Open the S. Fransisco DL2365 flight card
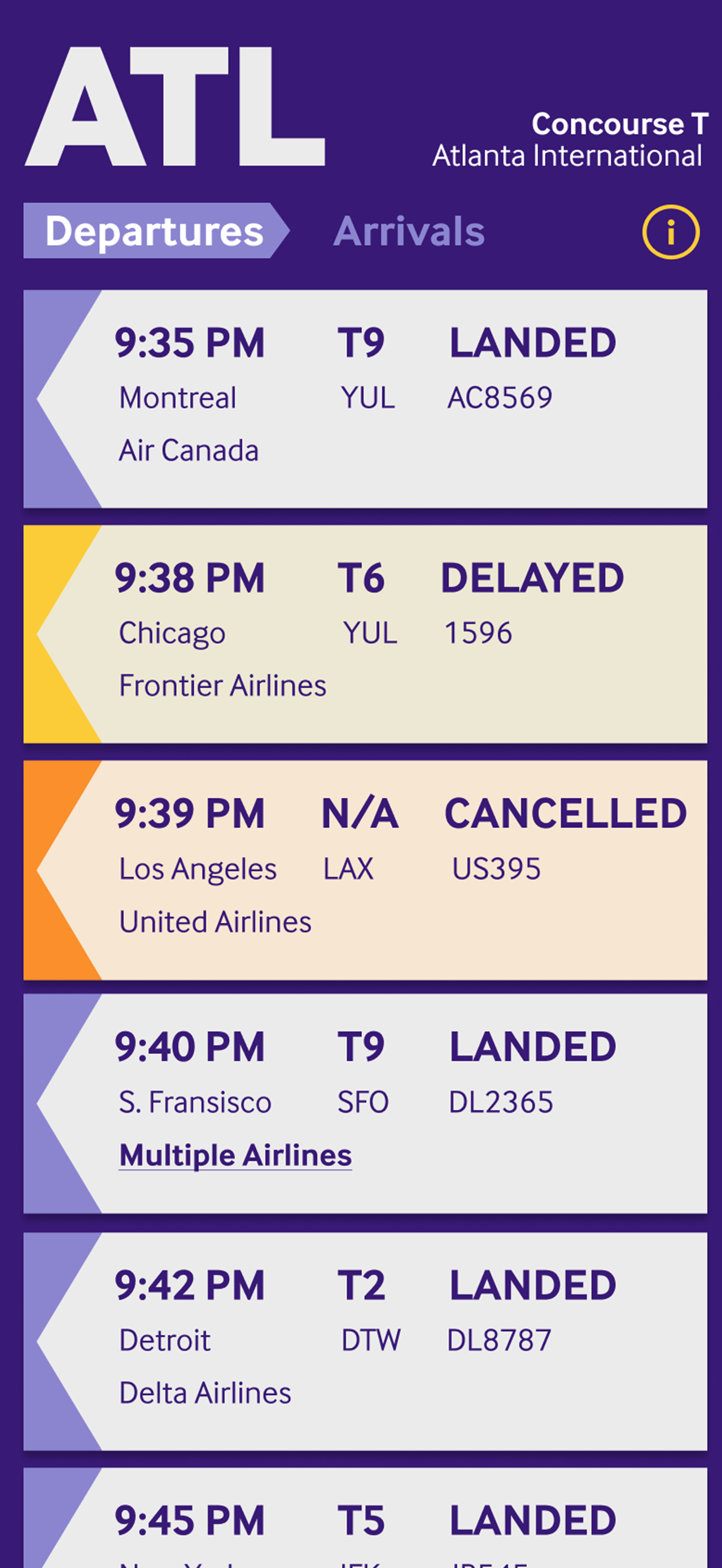The width and height of the screenshot is (722, 1568). (365, 1103)
